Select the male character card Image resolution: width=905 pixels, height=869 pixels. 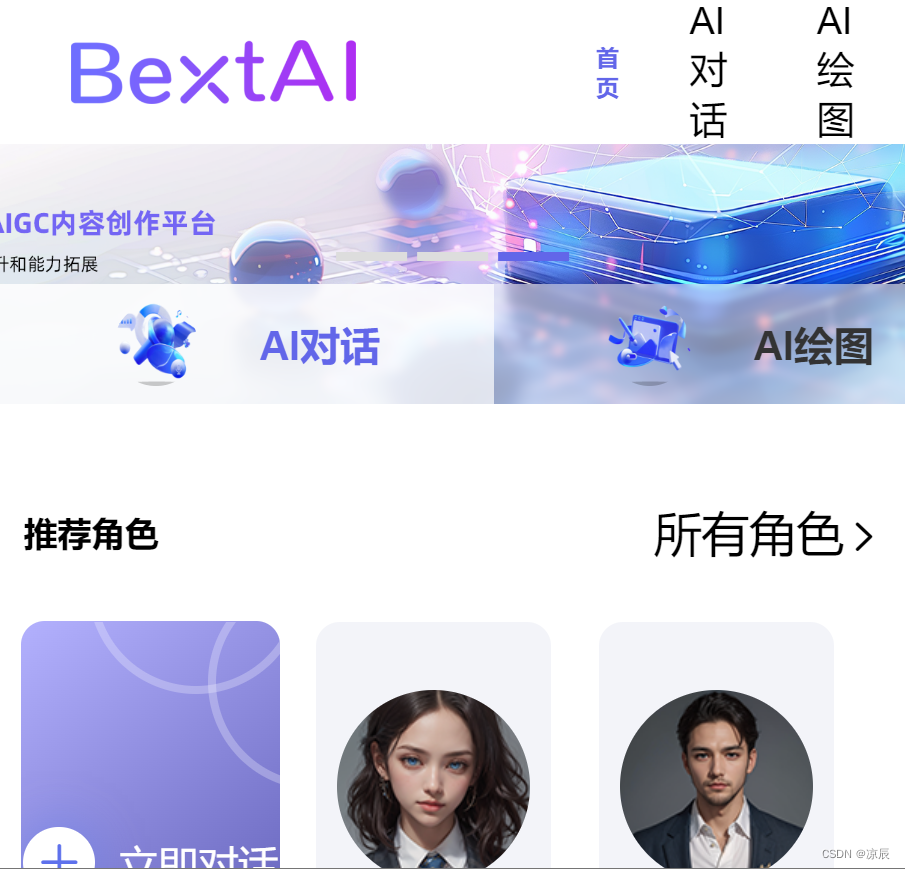click(x=716, y=760)
